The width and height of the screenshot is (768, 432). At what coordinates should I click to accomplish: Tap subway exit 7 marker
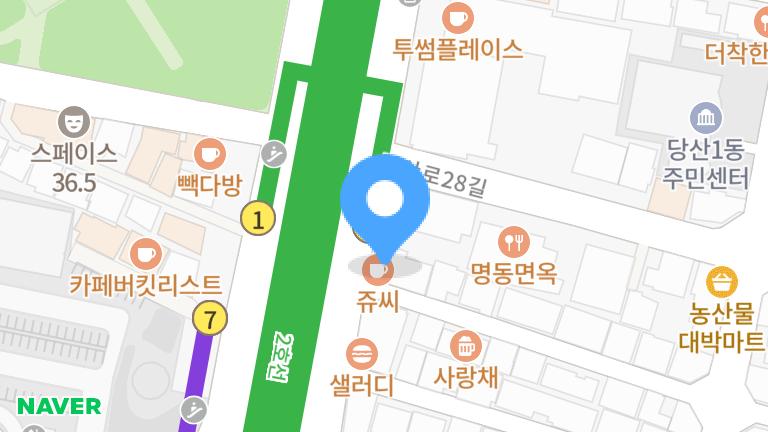point(210,318)
